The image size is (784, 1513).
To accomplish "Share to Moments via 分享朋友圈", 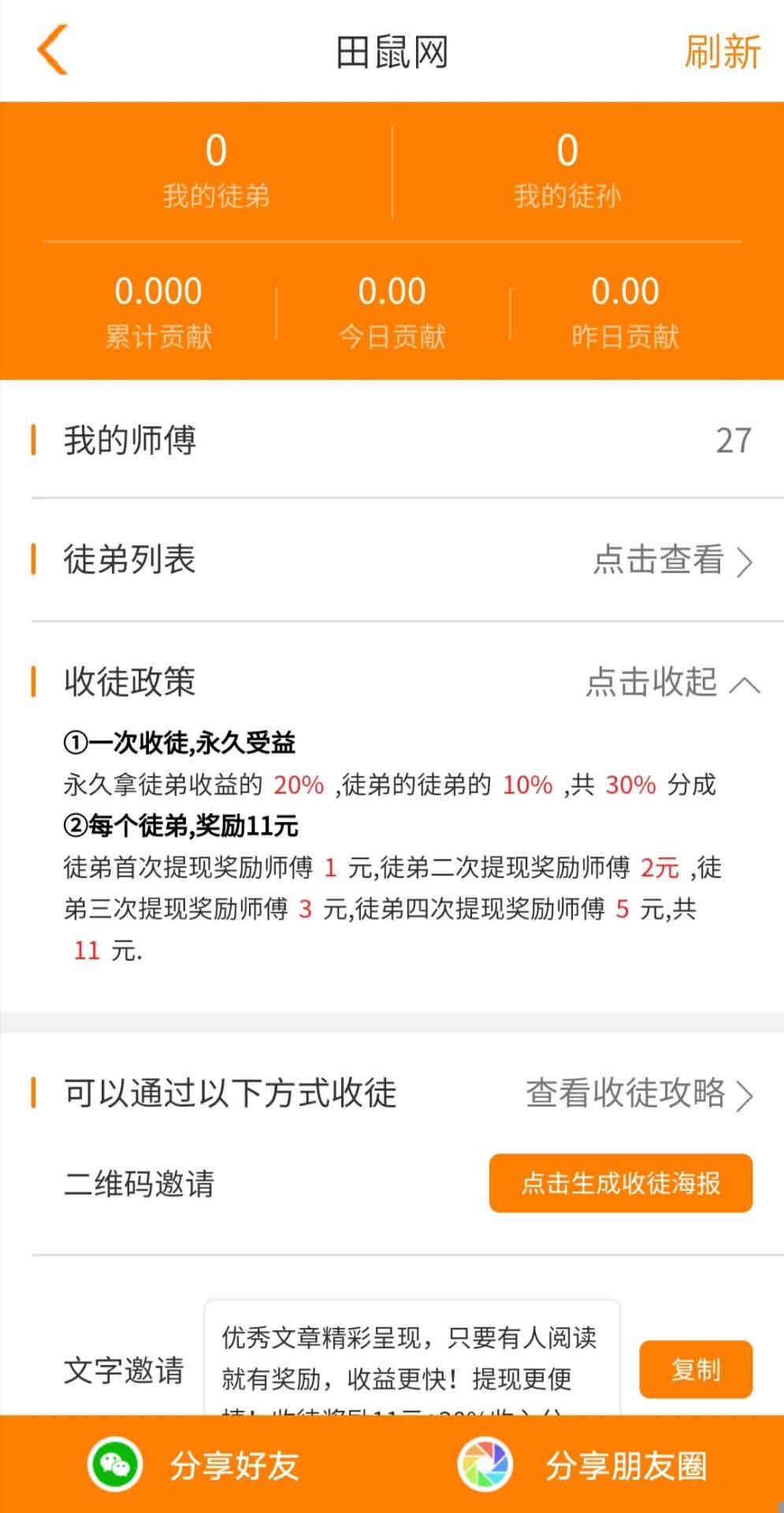I will click(x=583, y=1465).
